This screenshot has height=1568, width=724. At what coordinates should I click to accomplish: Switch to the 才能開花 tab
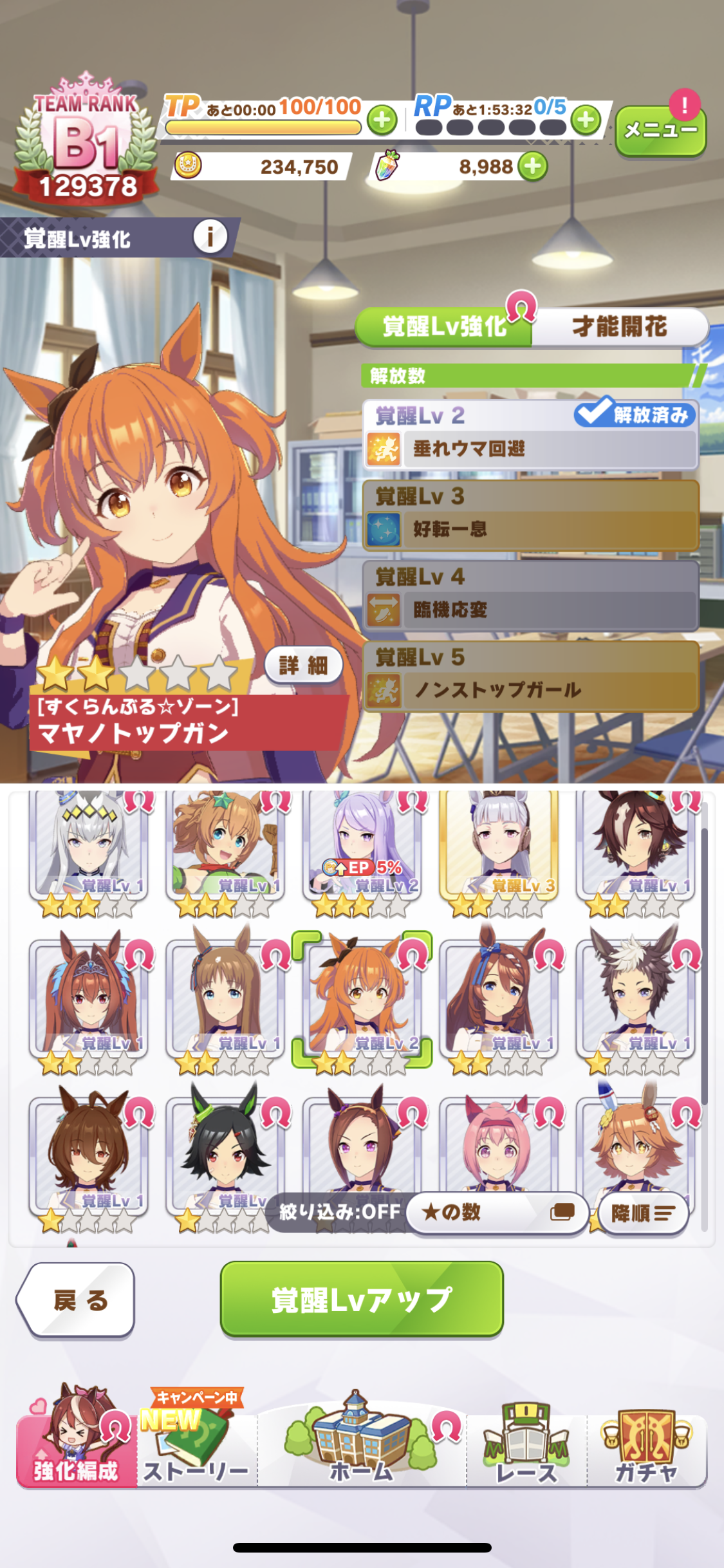pos(619,327)
